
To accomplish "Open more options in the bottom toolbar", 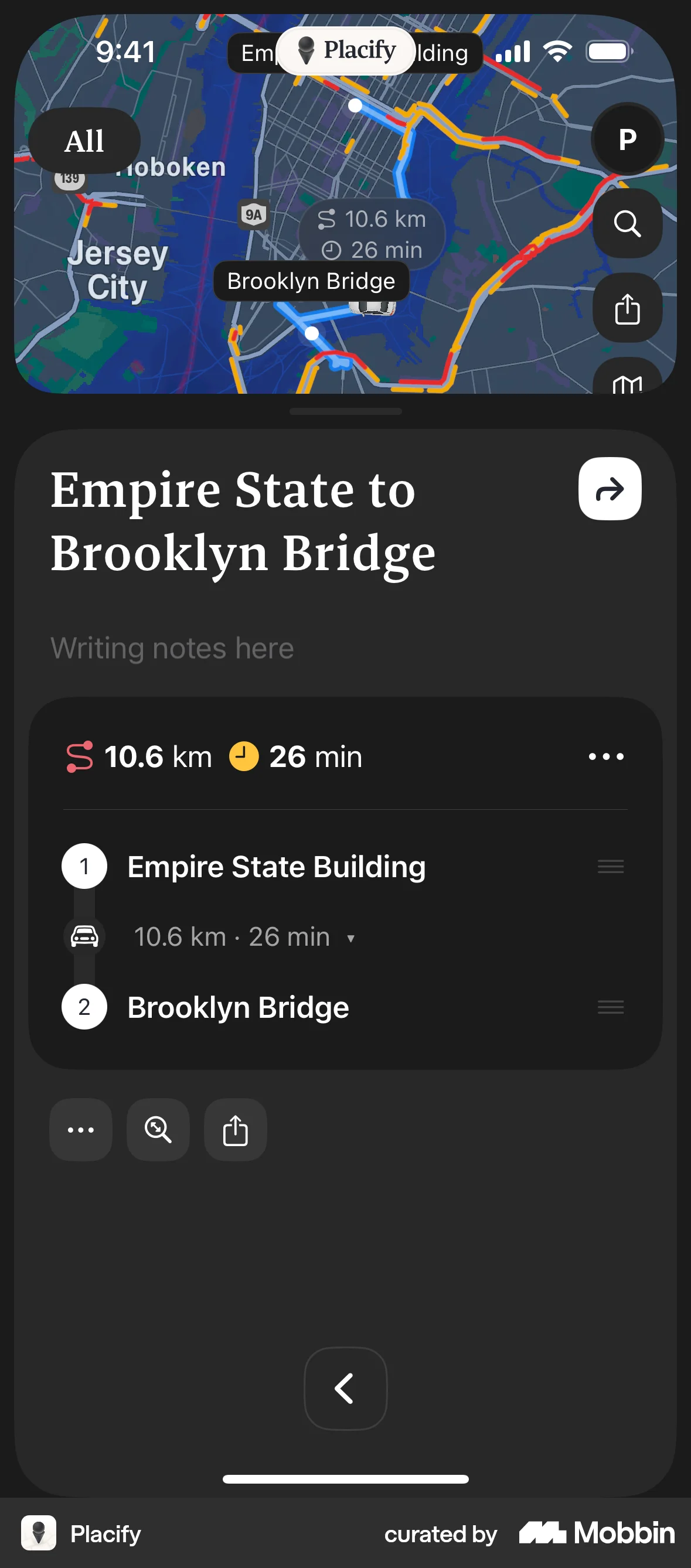I will click(x=80, y=1129).
